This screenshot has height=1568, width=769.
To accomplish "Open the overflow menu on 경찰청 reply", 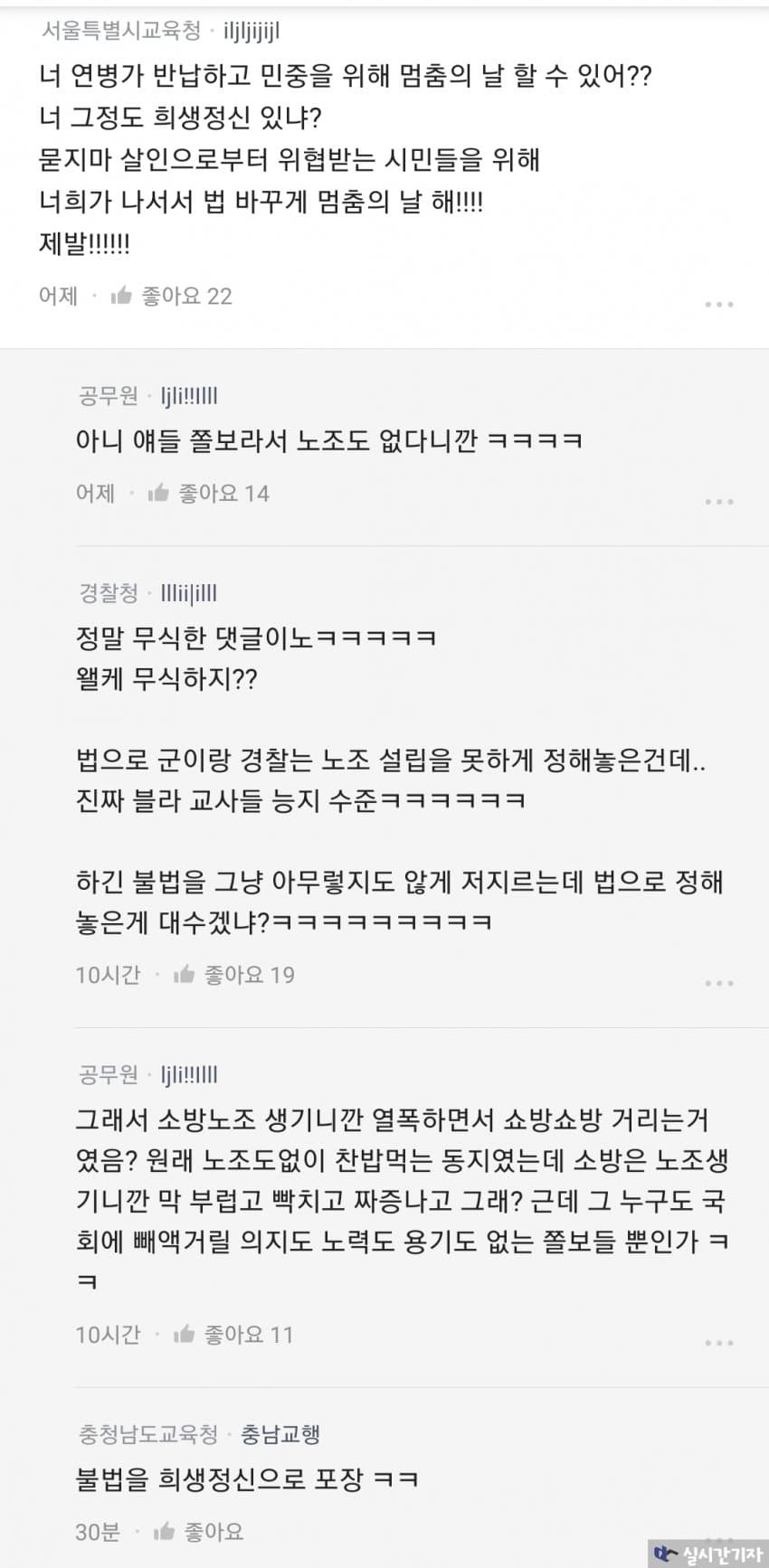I will [x=718, y=983].
